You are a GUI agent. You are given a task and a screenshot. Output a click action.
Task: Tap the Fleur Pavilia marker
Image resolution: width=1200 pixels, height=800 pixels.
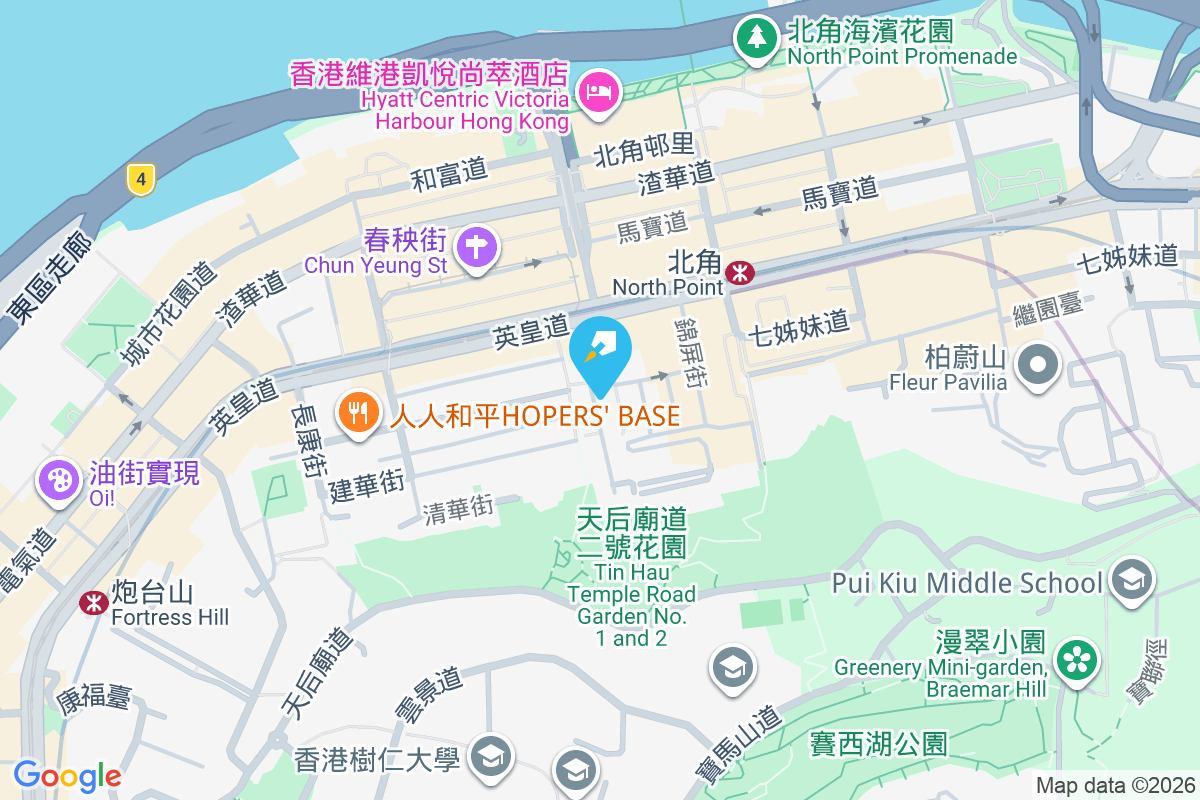tap(1038, 365)
